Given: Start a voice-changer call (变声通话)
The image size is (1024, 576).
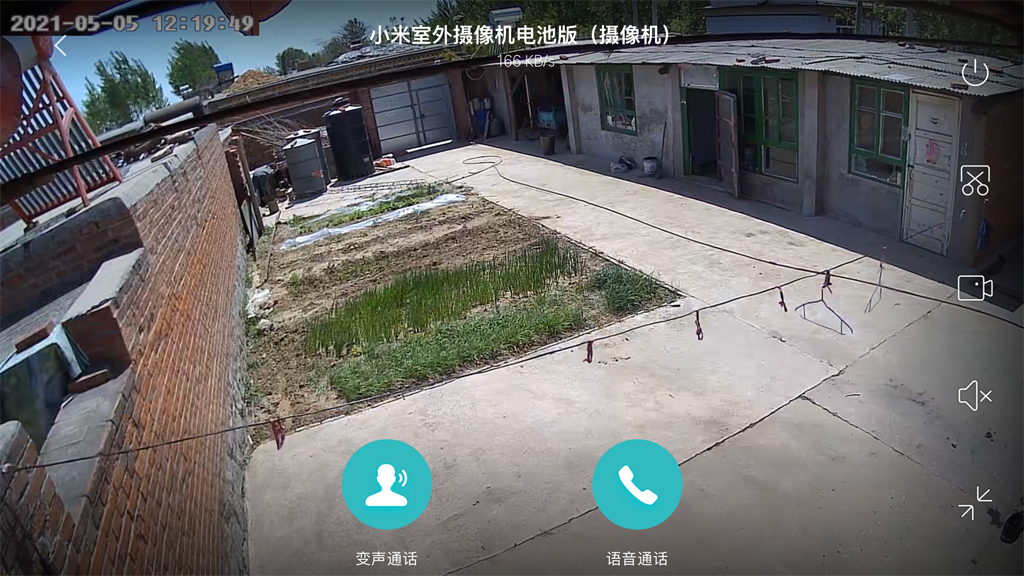Looking at the screenshot, I should click(387, 484).
